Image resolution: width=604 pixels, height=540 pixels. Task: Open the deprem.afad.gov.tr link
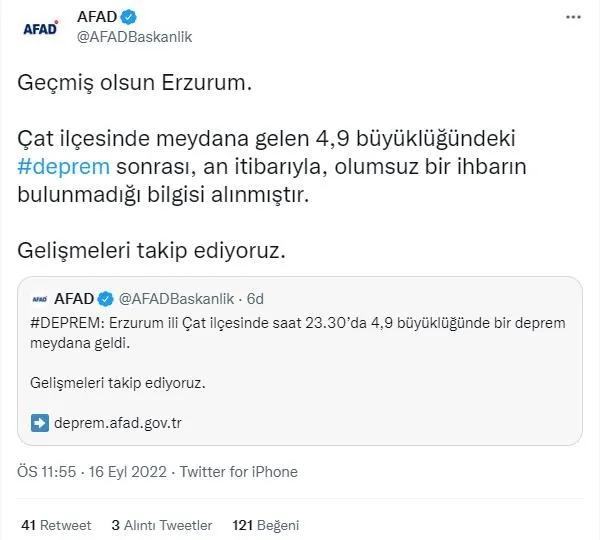(118, 422)
